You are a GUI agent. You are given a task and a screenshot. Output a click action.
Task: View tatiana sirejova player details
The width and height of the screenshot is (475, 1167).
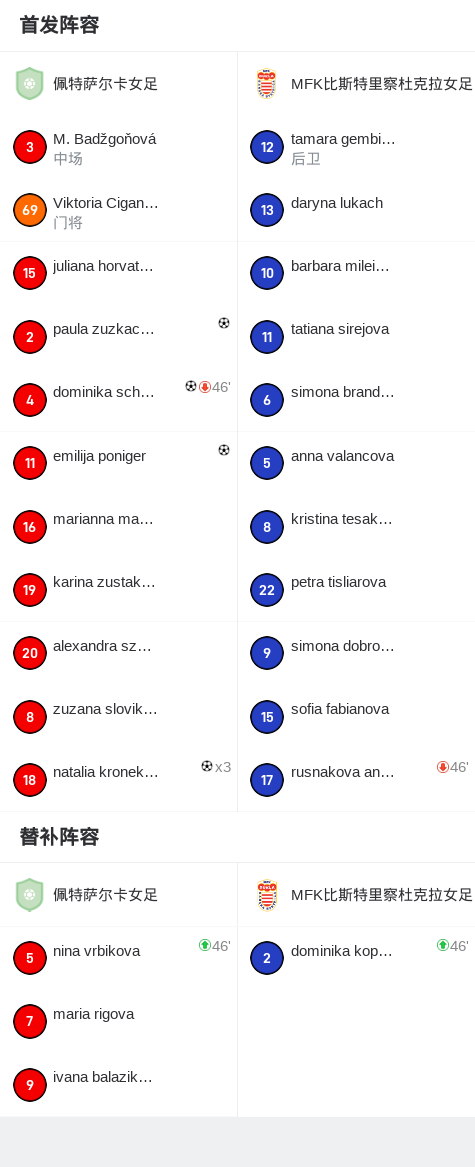tap(357, 337)
